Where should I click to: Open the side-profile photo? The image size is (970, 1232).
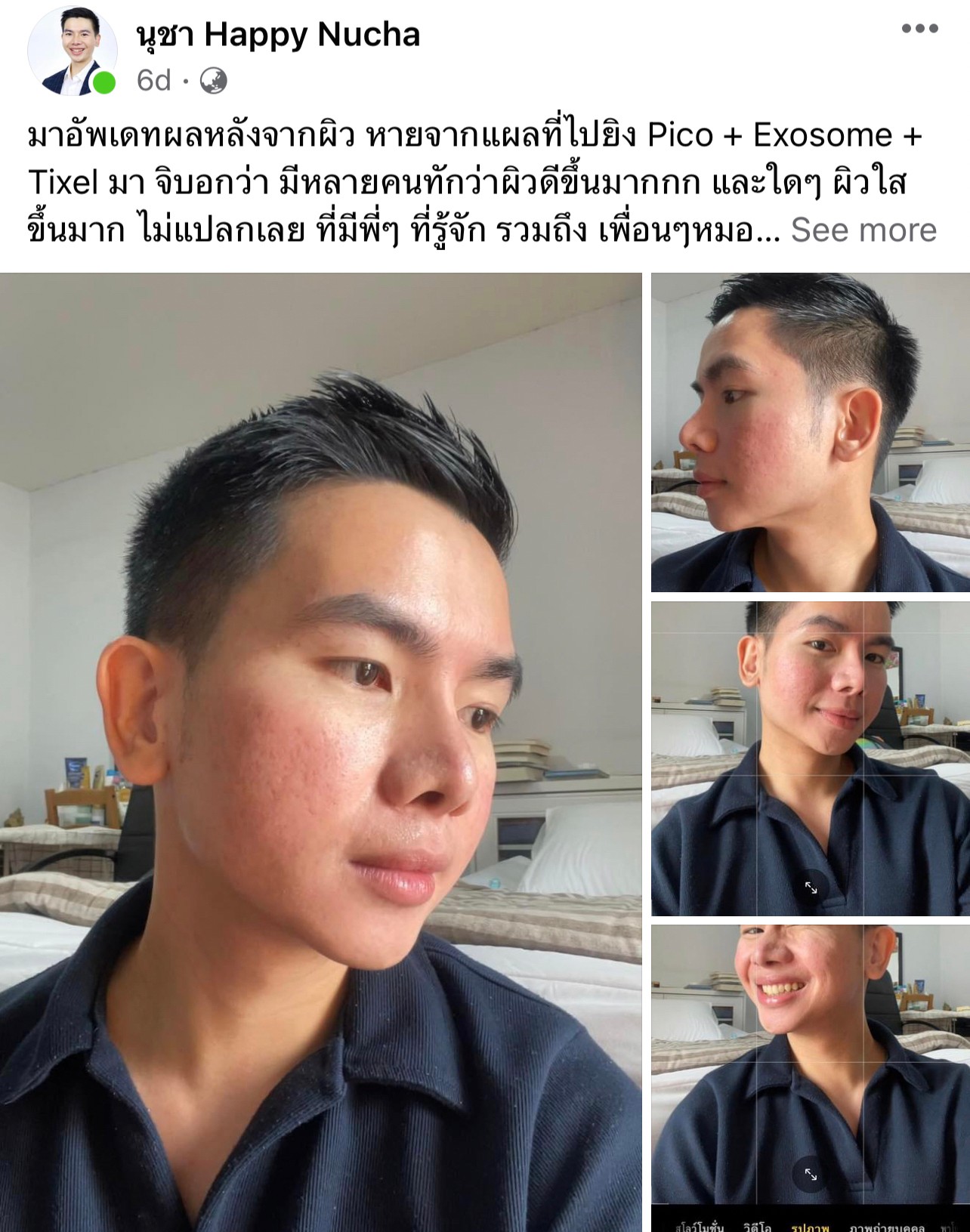point(810,432)
